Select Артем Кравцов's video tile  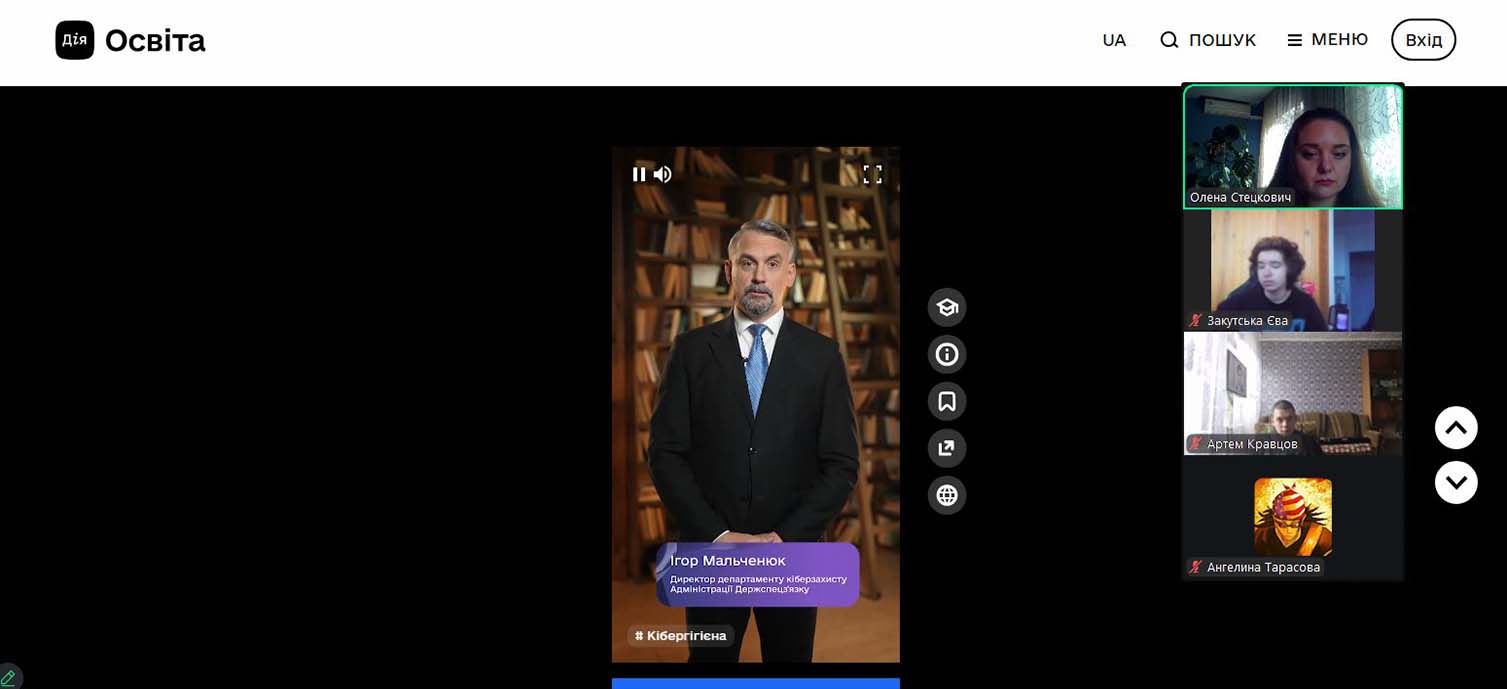click(x=1292, y=392)
